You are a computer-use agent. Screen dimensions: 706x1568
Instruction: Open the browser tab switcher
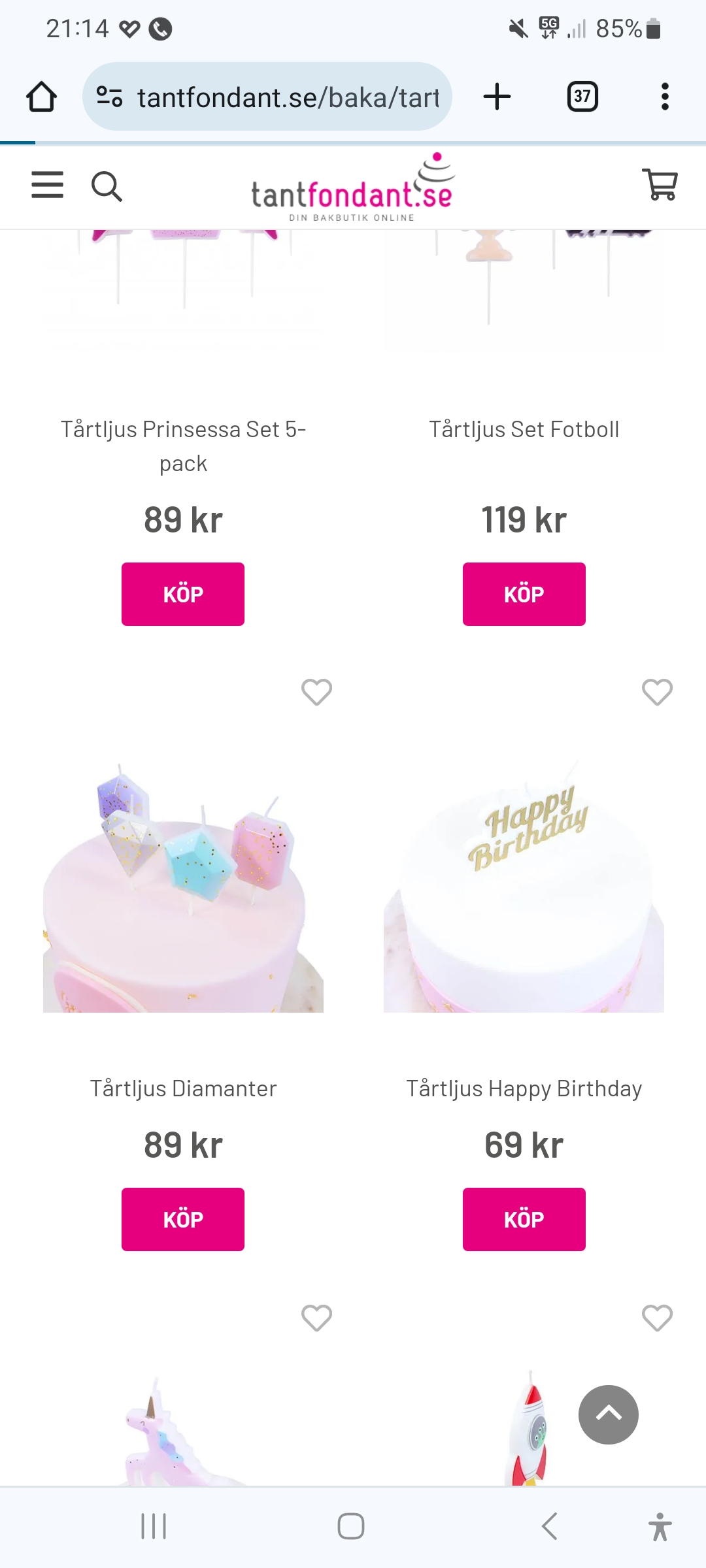(582, 97)
